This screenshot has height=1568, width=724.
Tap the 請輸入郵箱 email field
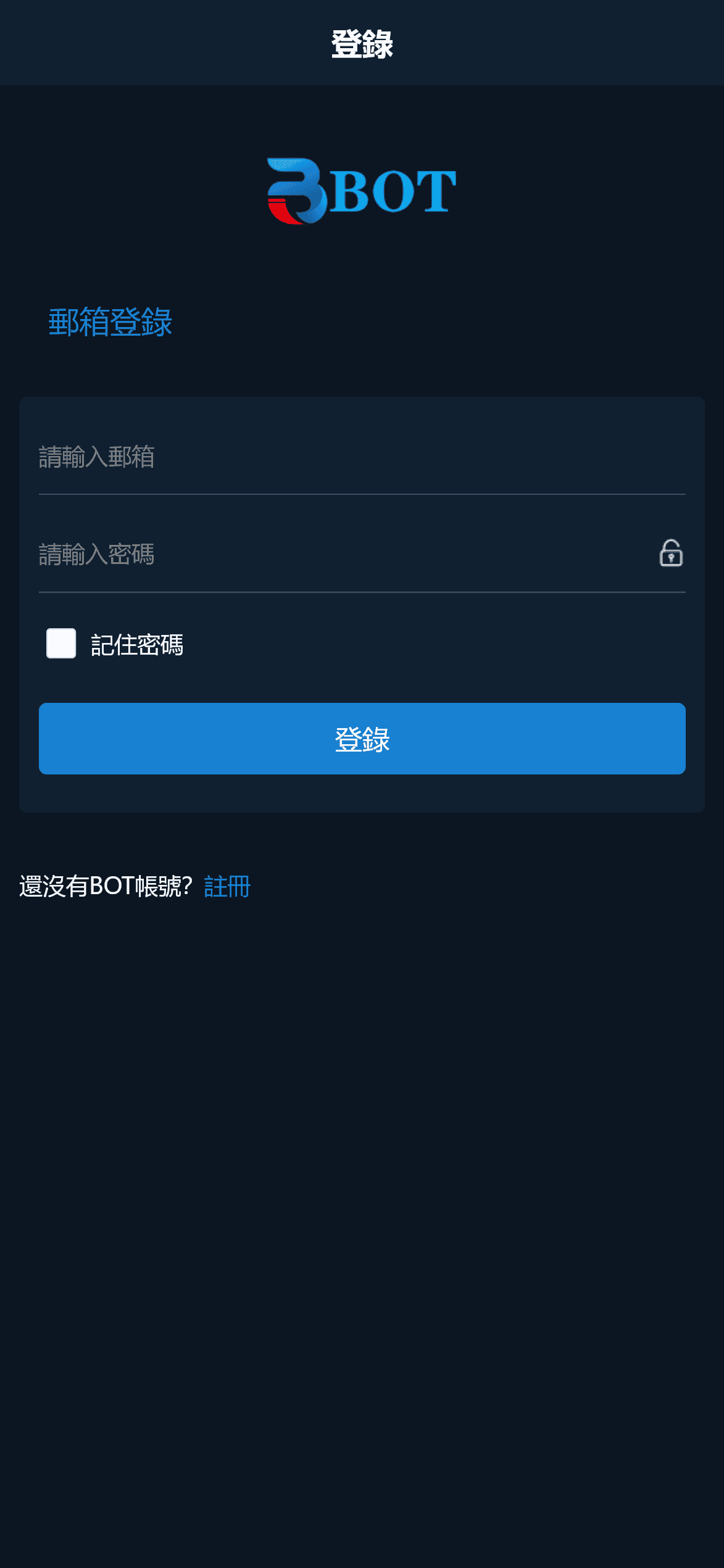pyautogui.click(x=362, y=457)
